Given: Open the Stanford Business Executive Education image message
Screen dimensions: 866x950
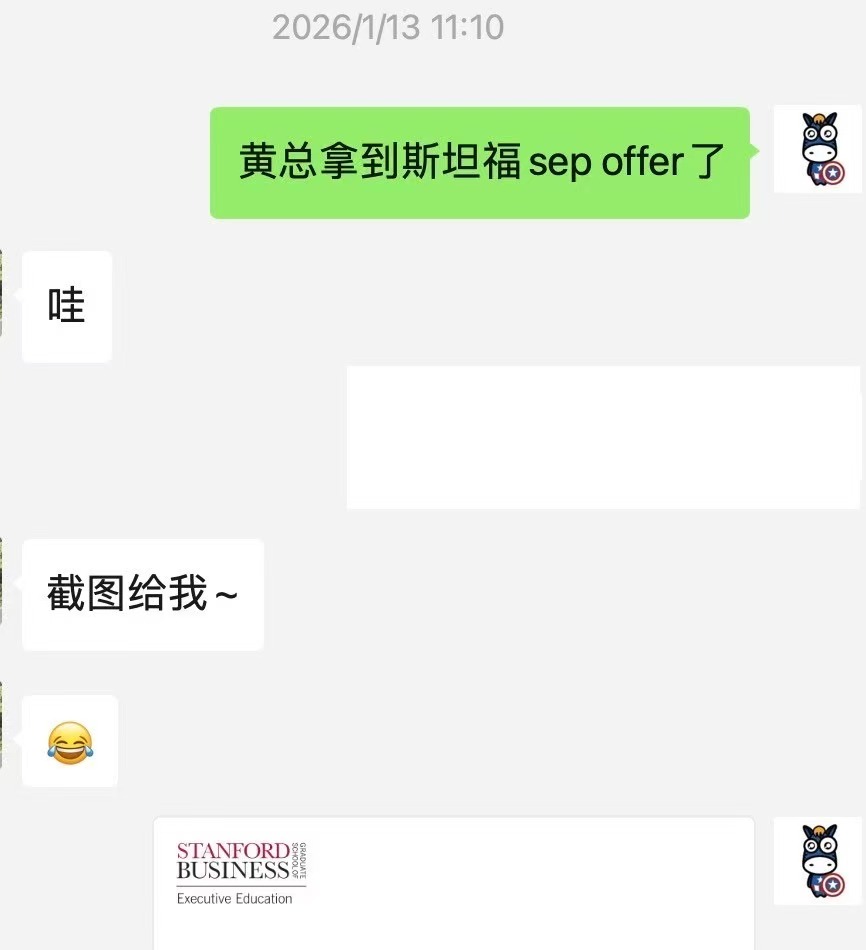Looking at the screenshot, I should [x=453, y=882].
